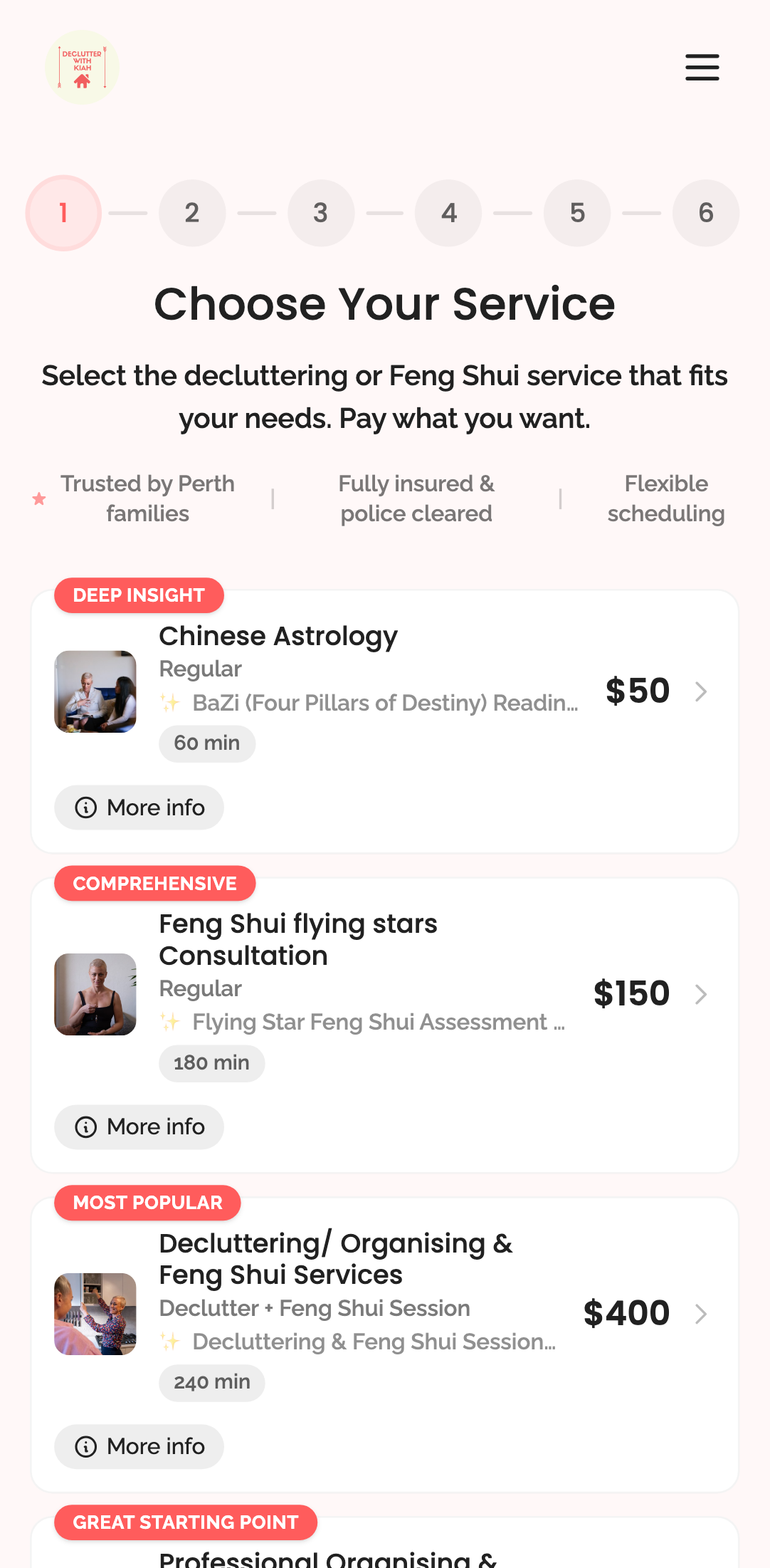Image resolution: width=770 pixels, height=1568 pixels.
Task: Expand details with chevron on Chinese Astrology card
Action: click(x=702, y=691)
